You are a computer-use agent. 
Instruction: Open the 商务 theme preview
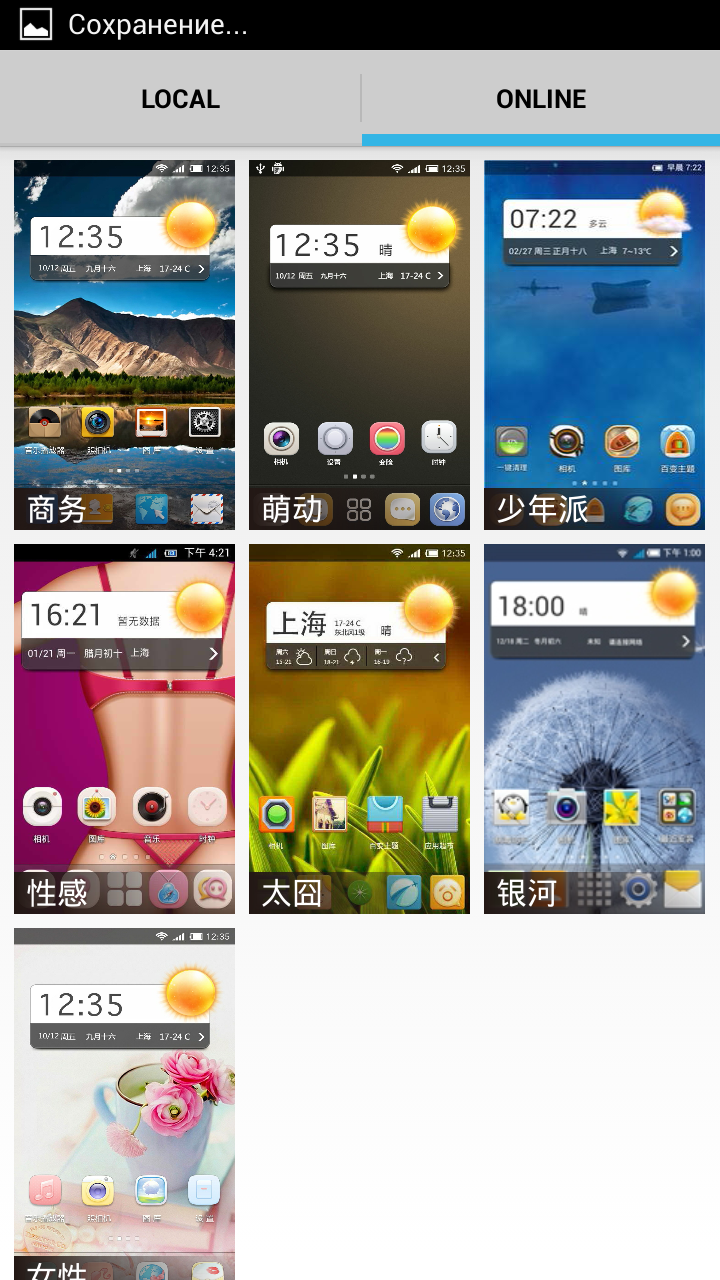(124, 345)
